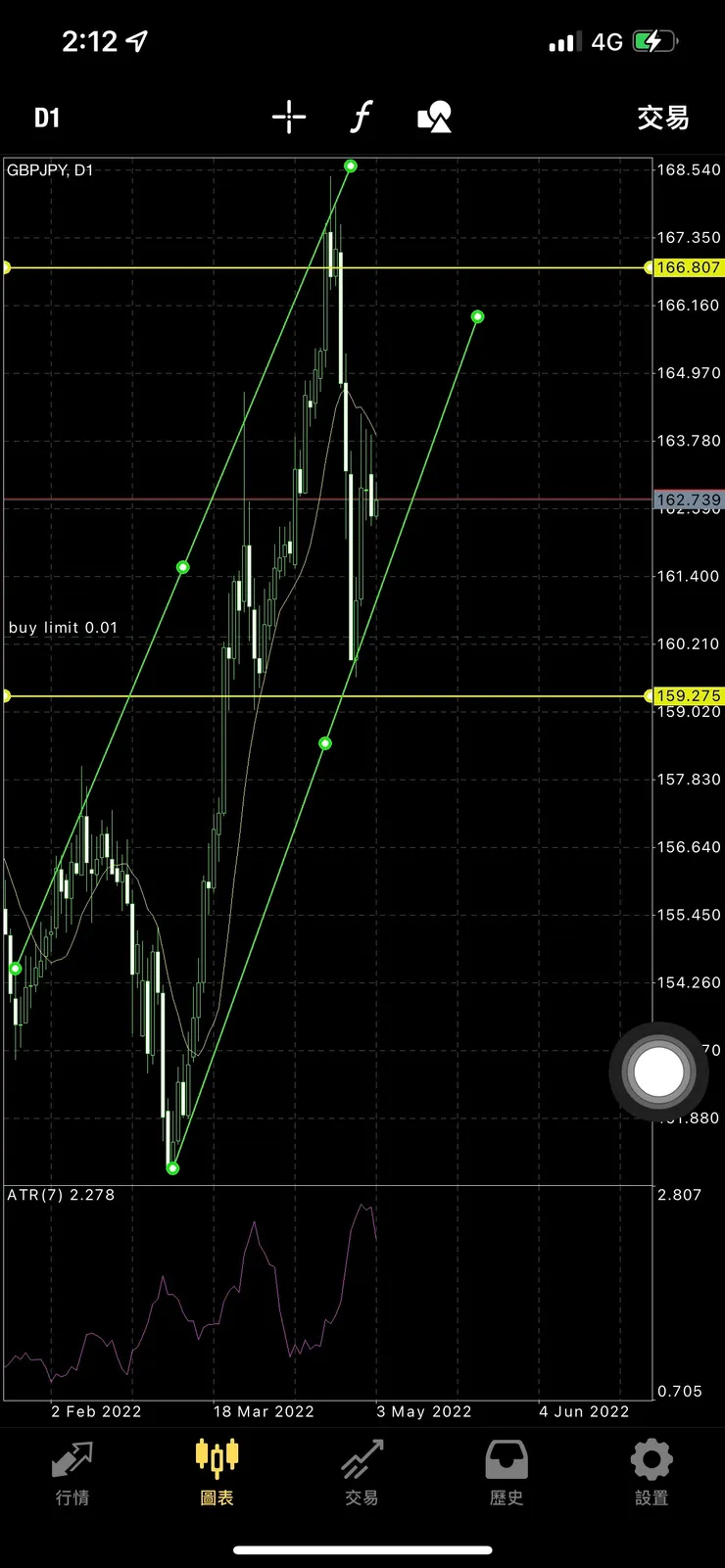Tap the AssistiveTouch floating button
Image resolution: width=725 pixels, height=1568 pixels.
pos(658,1071)
